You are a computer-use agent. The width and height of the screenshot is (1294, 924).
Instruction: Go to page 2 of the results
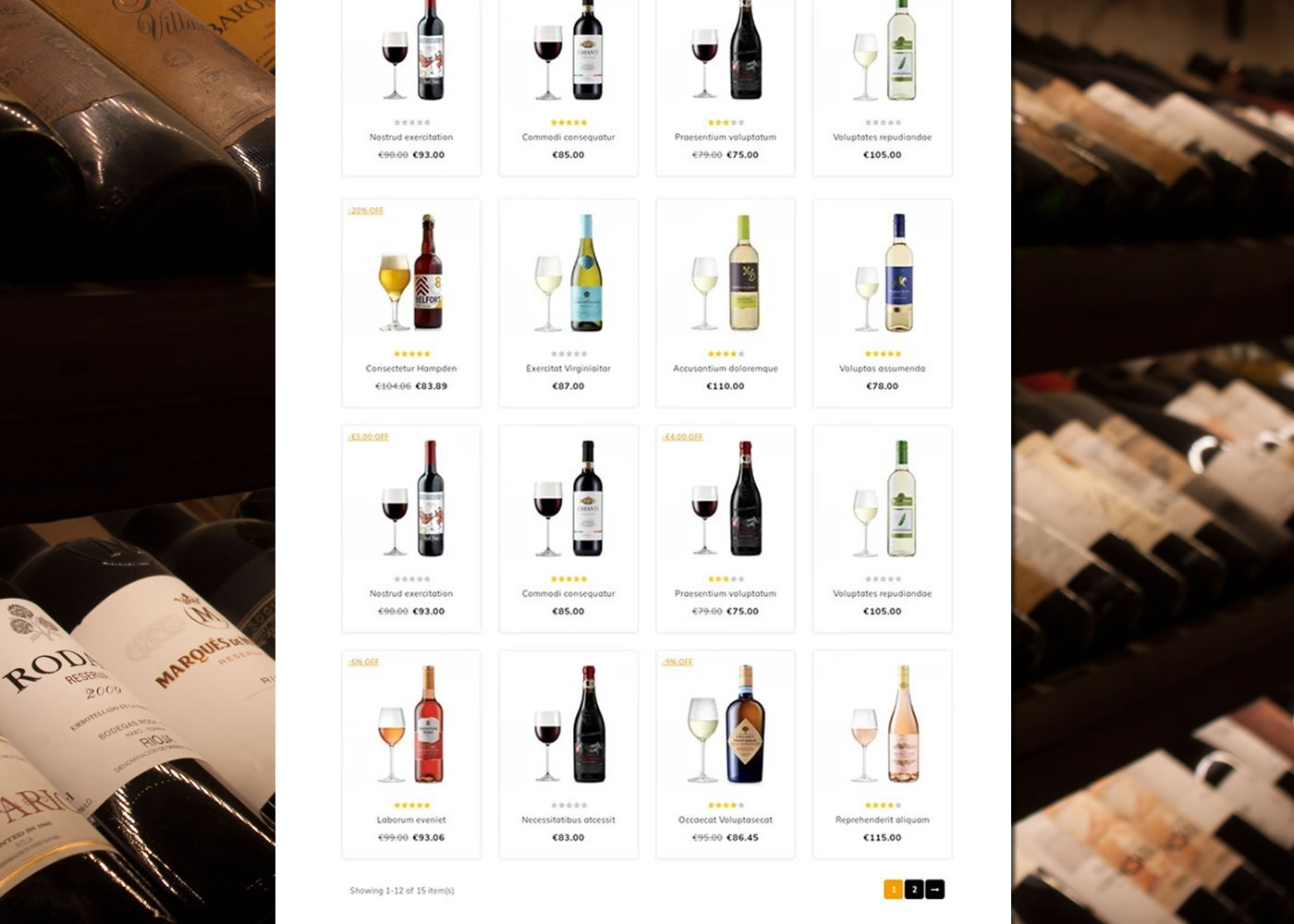click(914, 889)
